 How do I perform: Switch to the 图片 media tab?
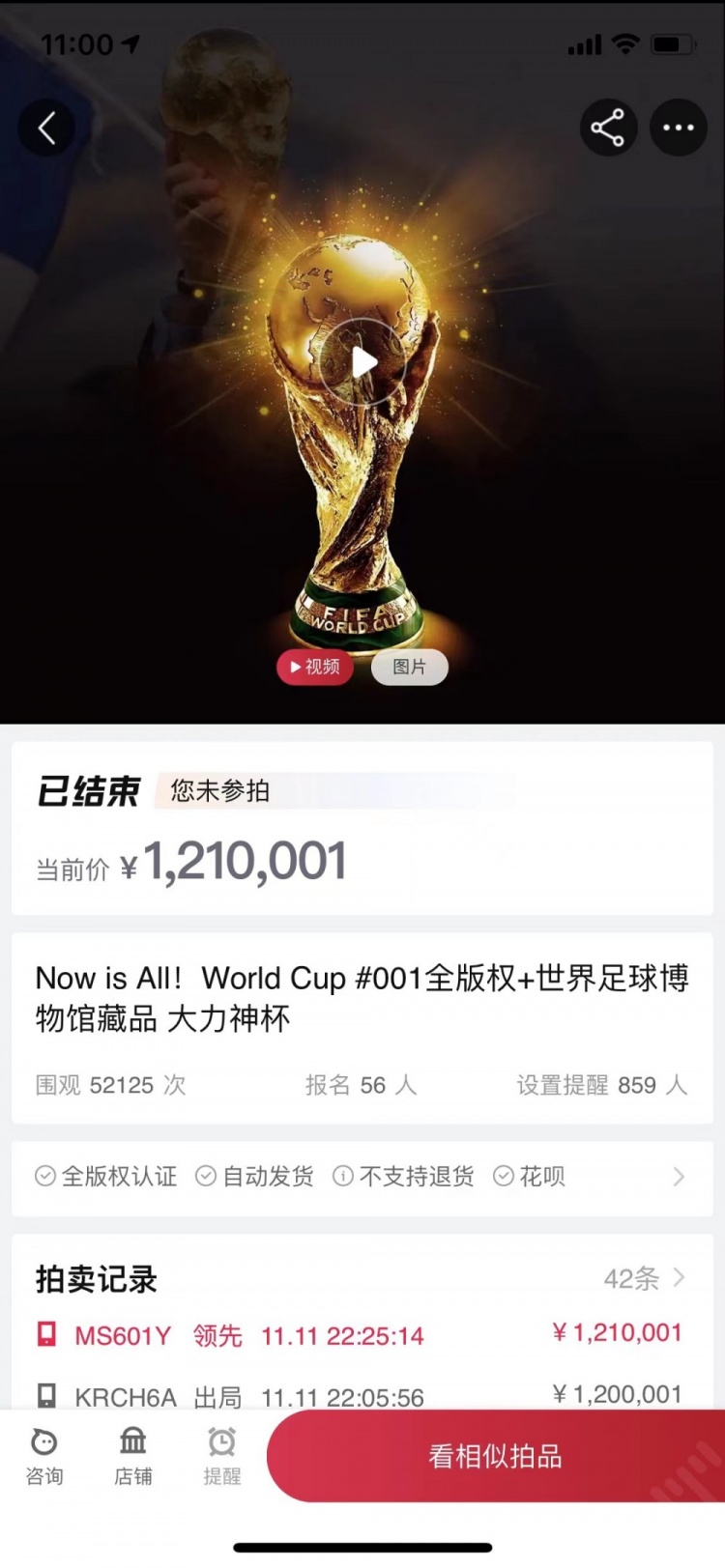click(409, 667)
